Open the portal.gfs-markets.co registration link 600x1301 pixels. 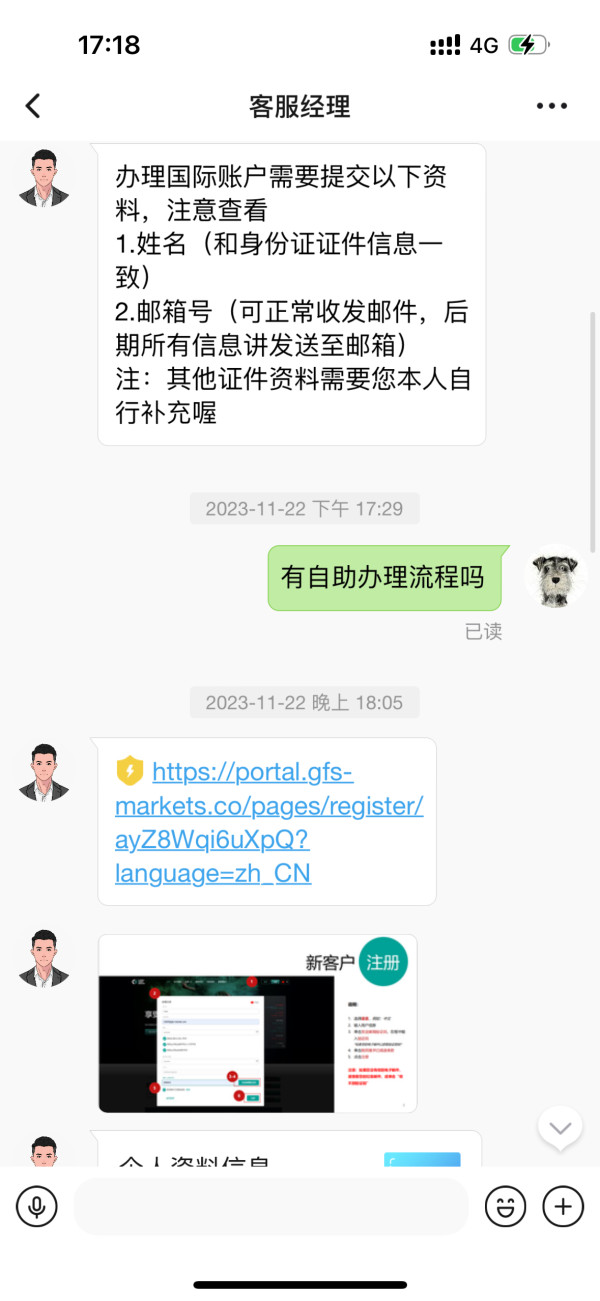pyautogui.click(x=269, y=822)
